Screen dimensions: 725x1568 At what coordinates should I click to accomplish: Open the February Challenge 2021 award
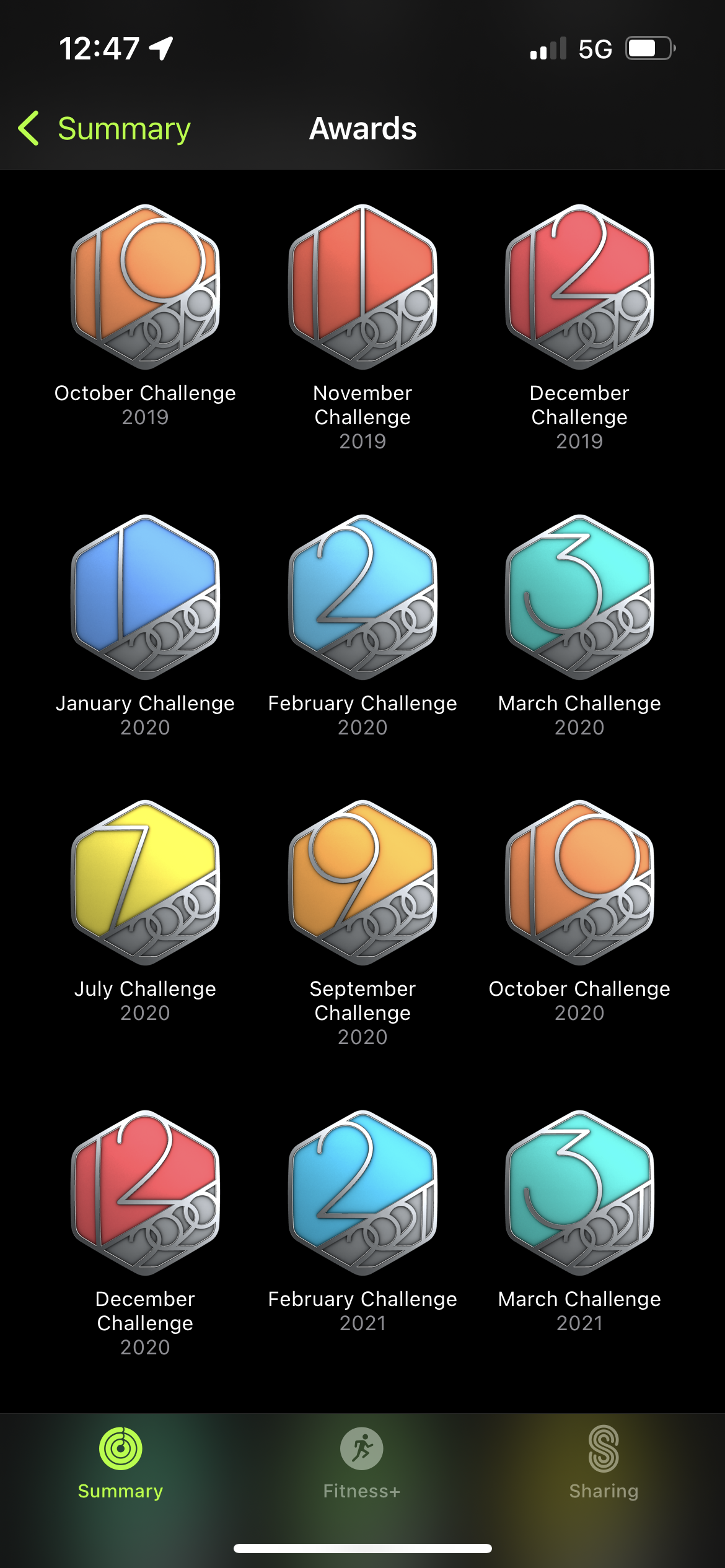(x=362, y=1193)
